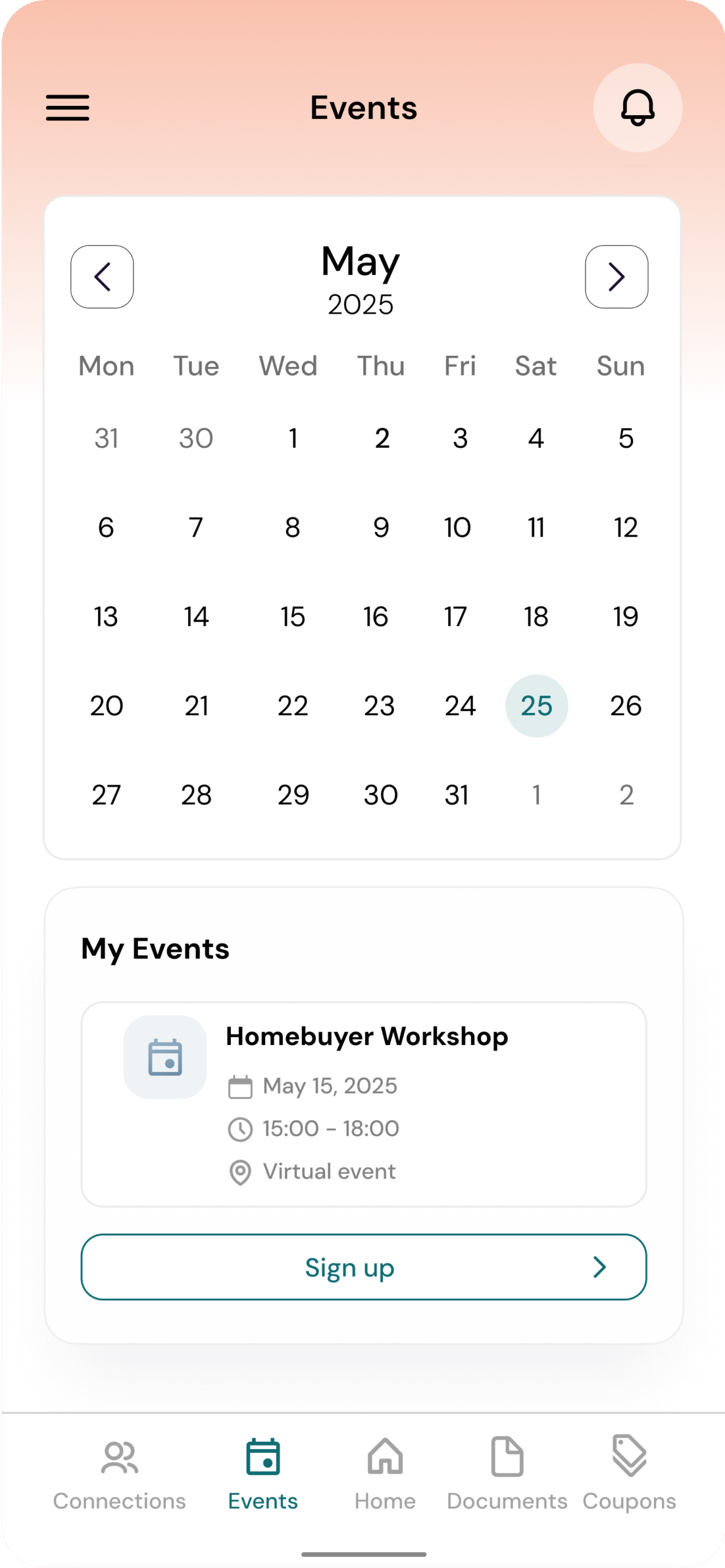The width and height of the screenshot is (725, 1568).
Task: Open the Homebuyer Workshop event card
Action: (x=364, y=1104)
